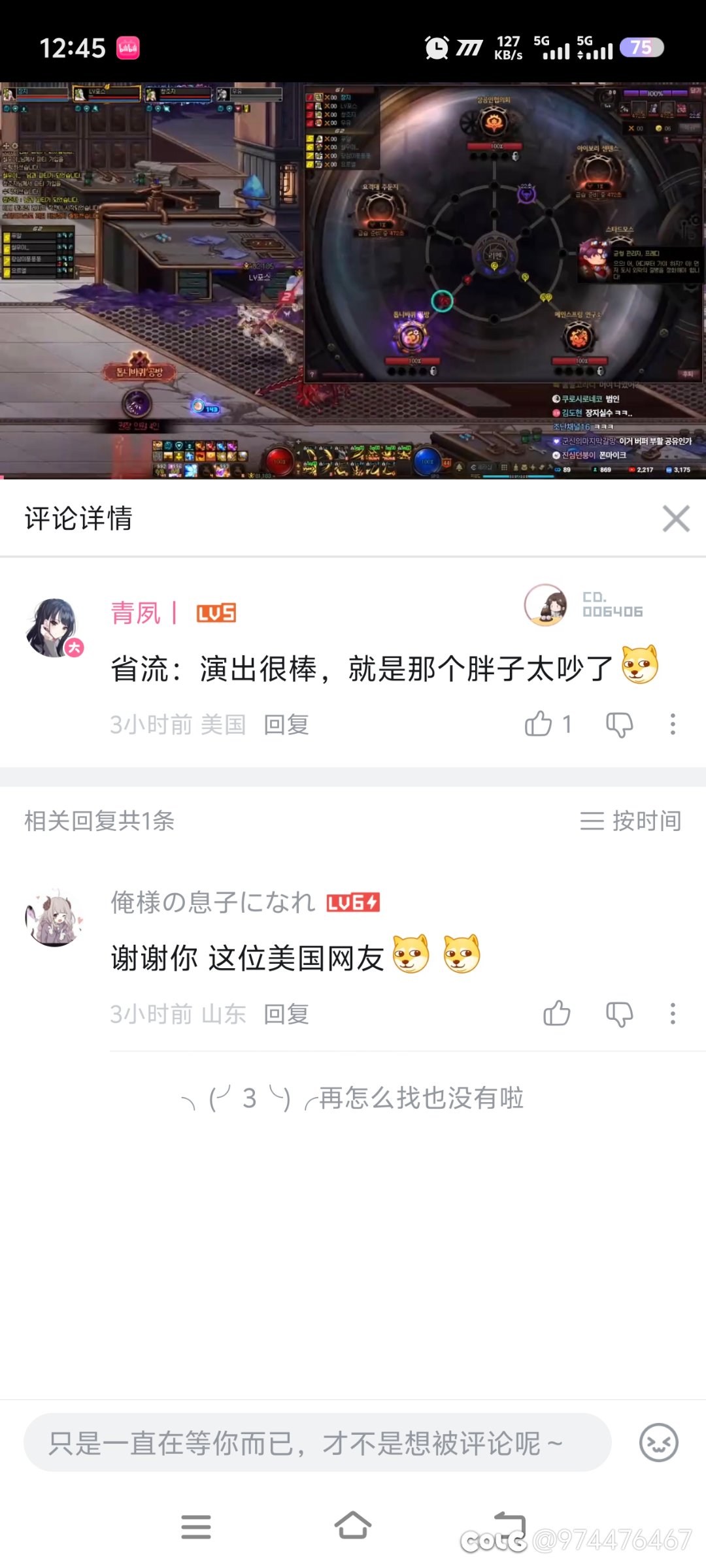Change reply sort order 按时间
Image resolution: width=706 pixels, height=1568 pixels.
click(631, 821)
